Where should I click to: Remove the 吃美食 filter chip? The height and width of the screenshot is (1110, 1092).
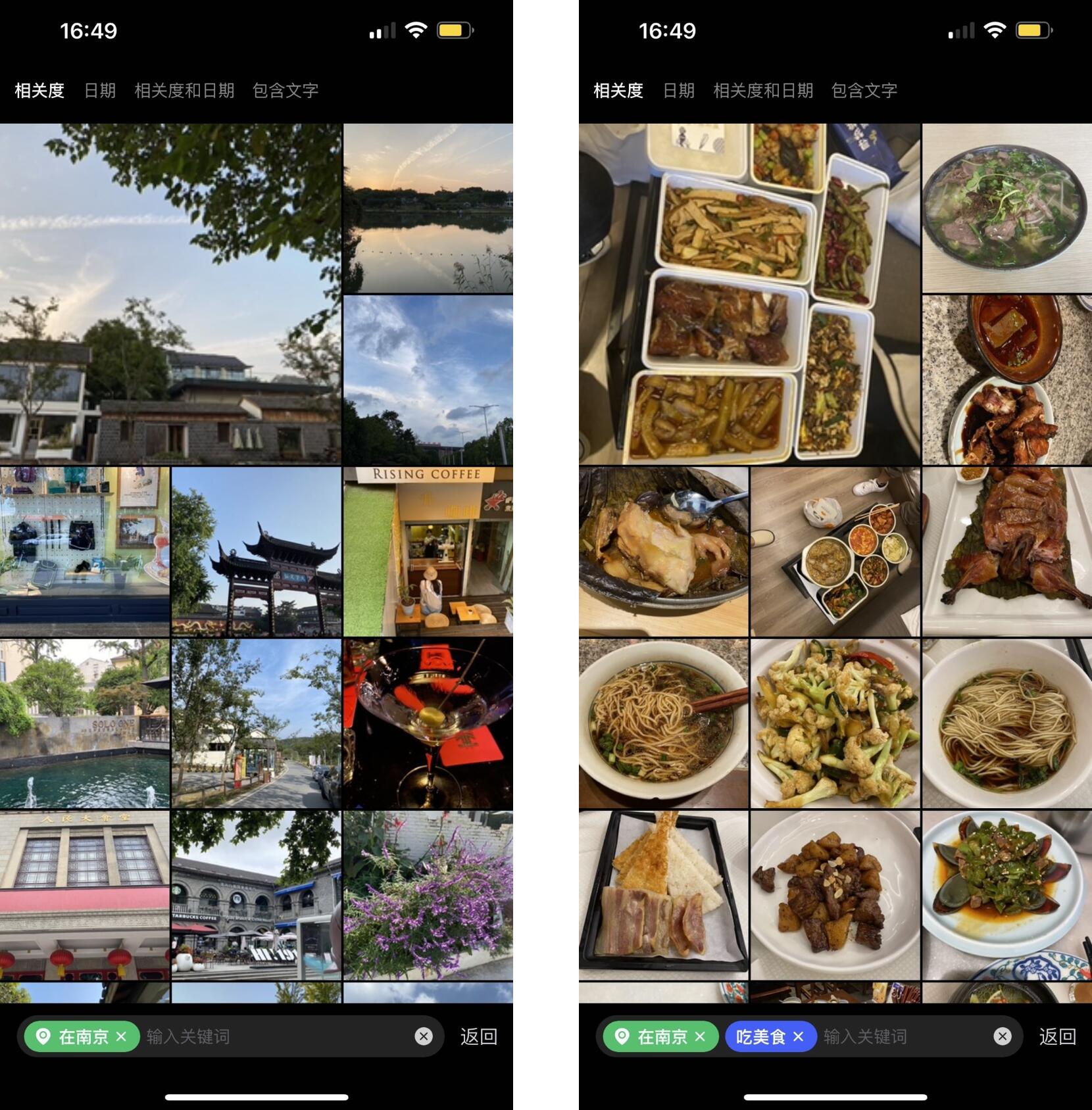[x=798, y=1036]
